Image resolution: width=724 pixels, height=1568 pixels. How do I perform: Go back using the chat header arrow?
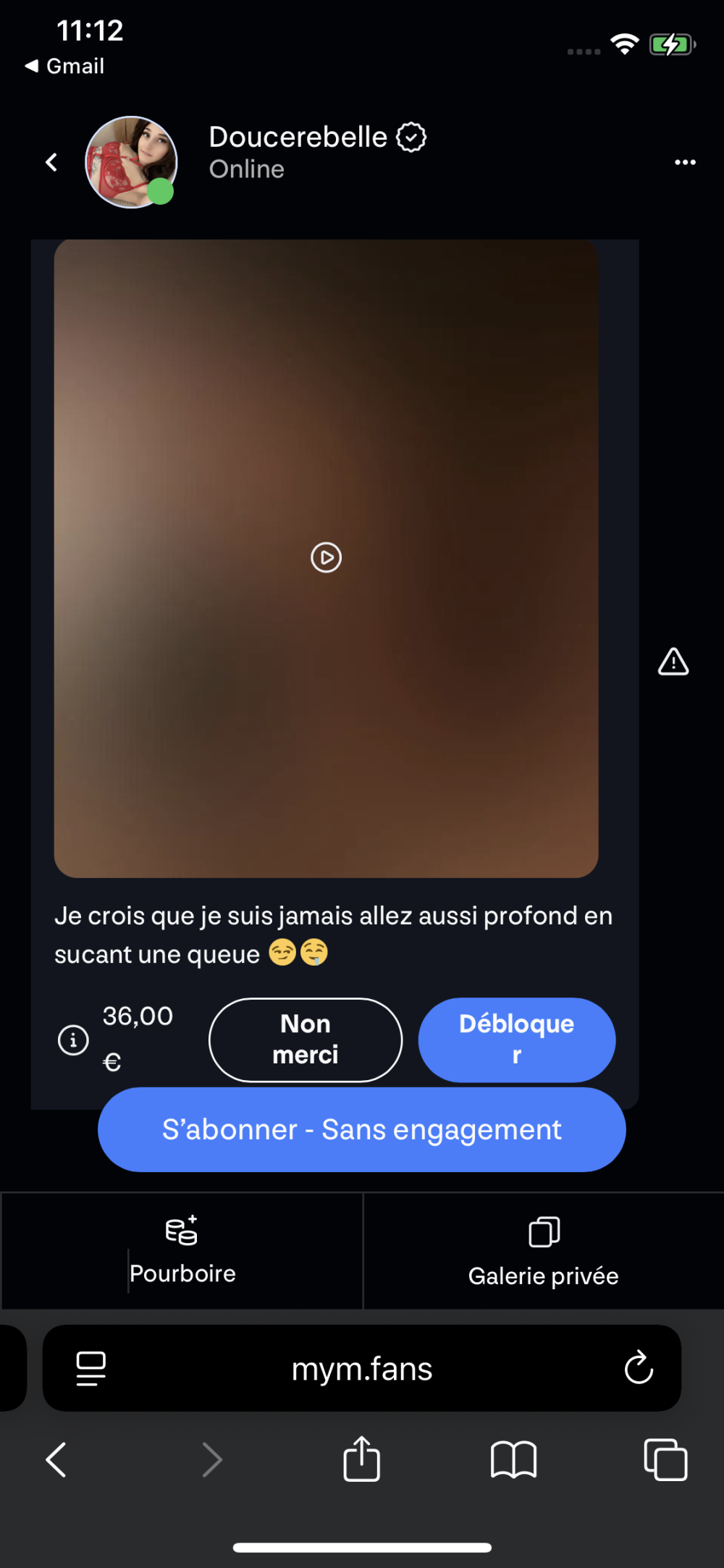coord(51,162)
